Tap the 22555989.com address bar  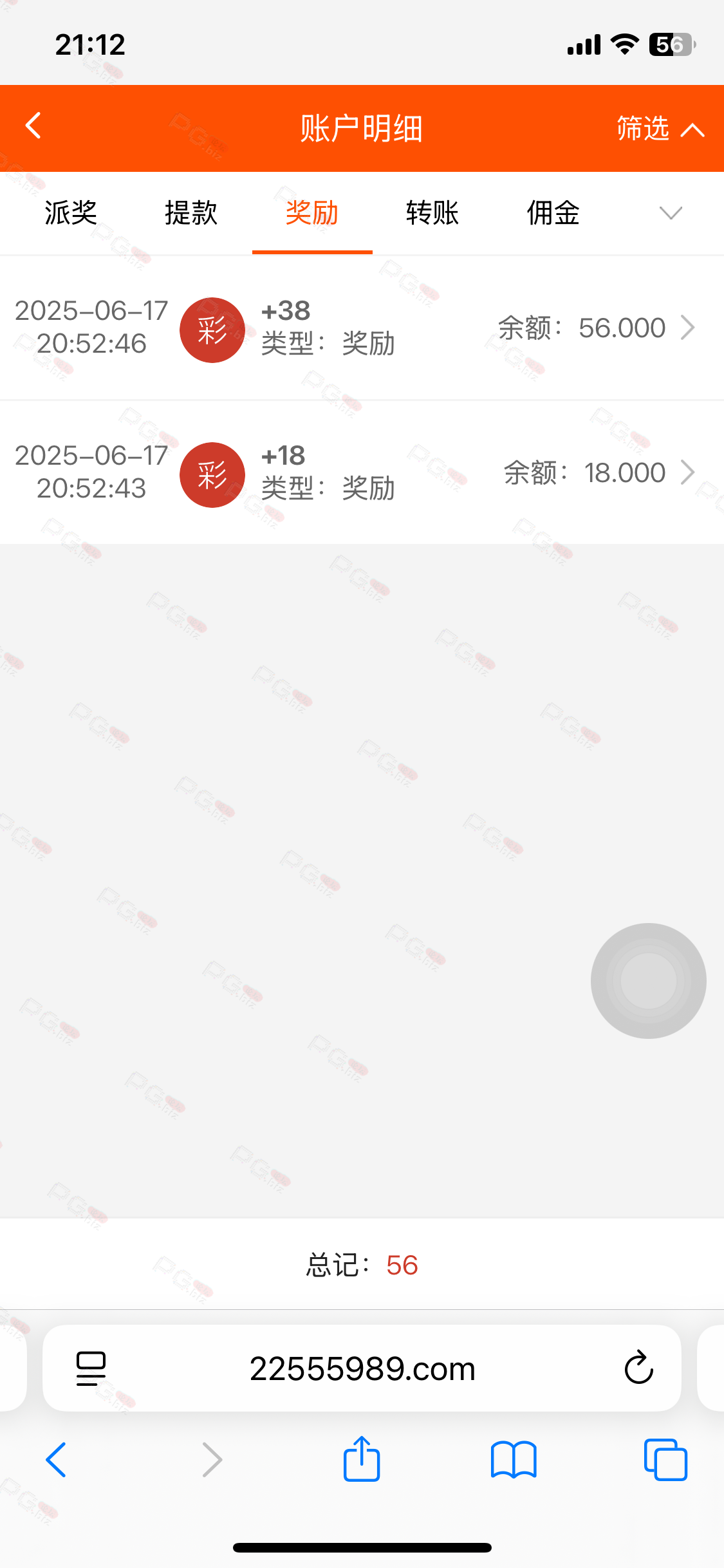pyautogui.click(x=362, y=1369)
